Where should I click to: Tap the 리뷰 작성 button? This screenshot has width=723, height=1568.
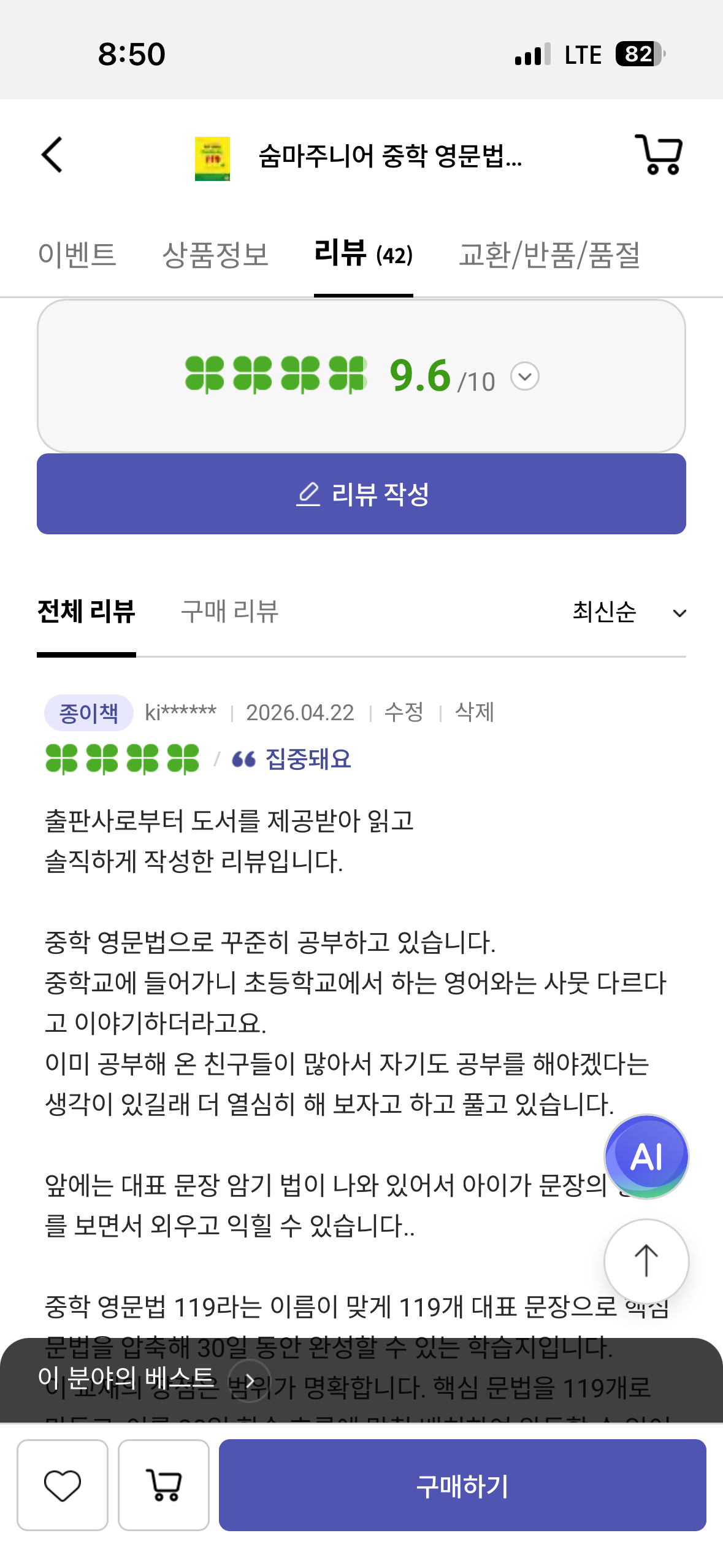361,494
